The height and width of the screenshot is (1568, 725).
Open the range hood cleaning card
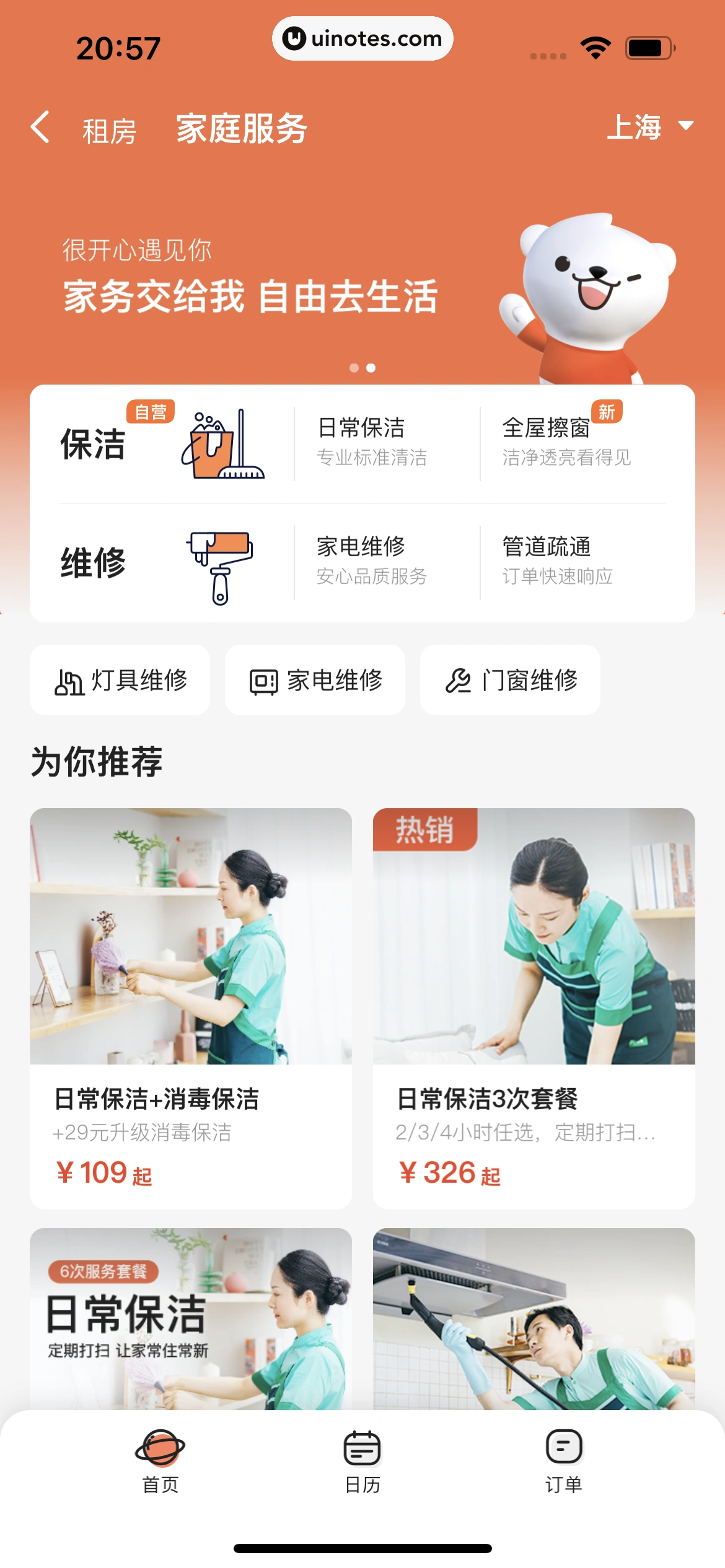[x=534, y=1319]
